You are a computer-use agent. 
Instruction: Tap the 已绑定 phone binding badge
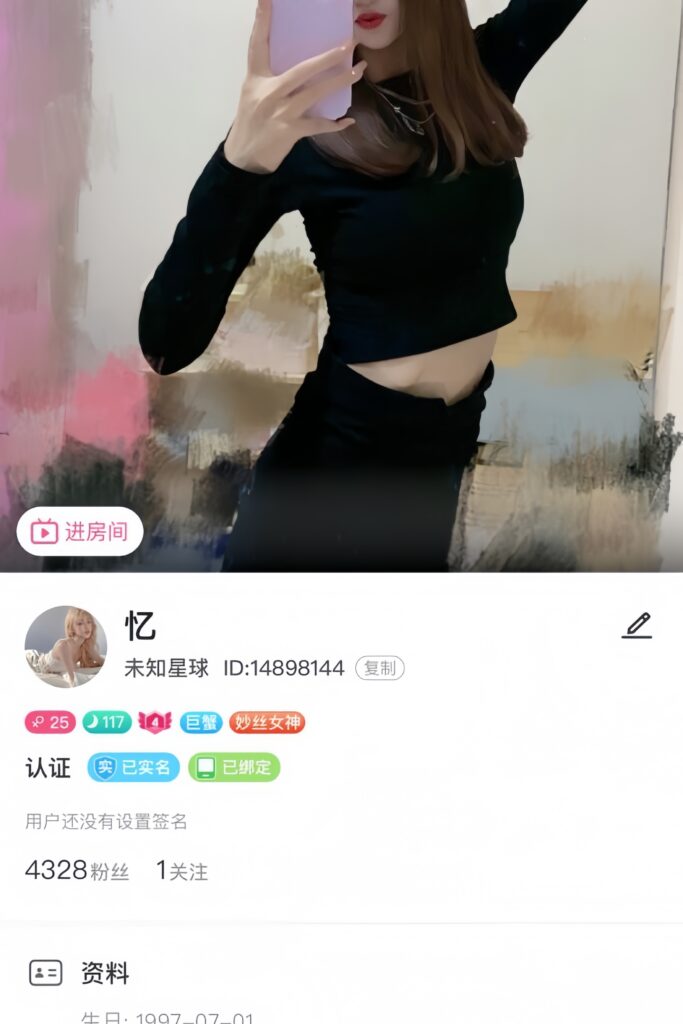pyautogui.click(x=234, y=768)
